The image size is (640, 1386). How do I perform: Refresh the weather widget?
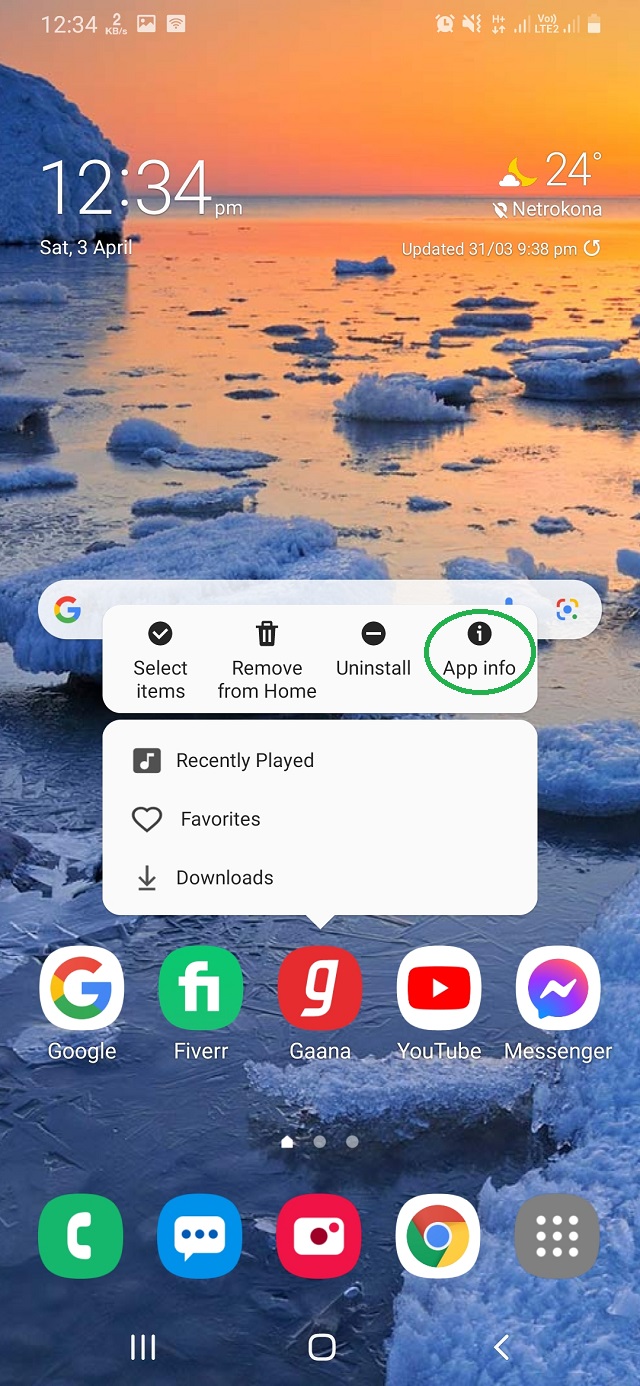(592, 248)
